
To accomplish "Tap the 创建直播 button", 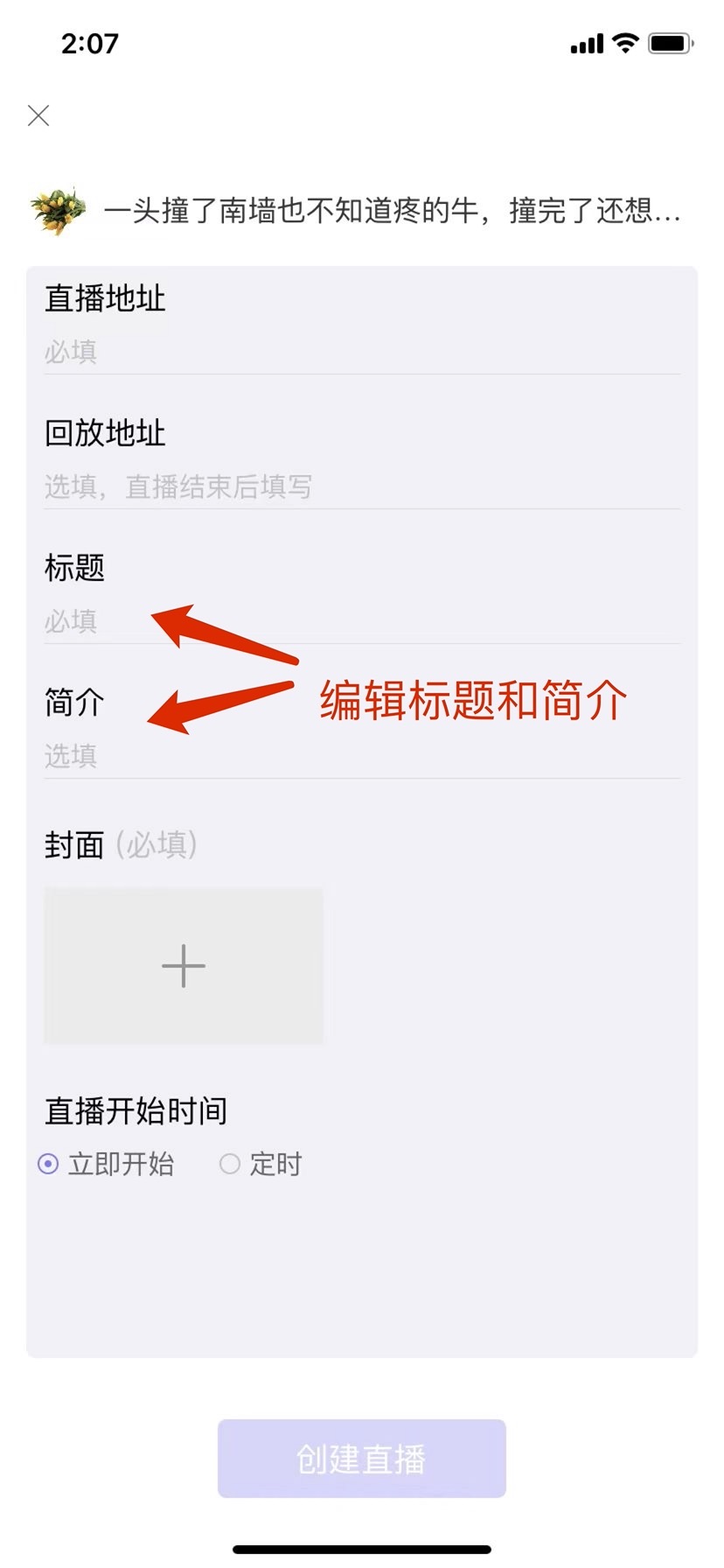I will 362,1459.
